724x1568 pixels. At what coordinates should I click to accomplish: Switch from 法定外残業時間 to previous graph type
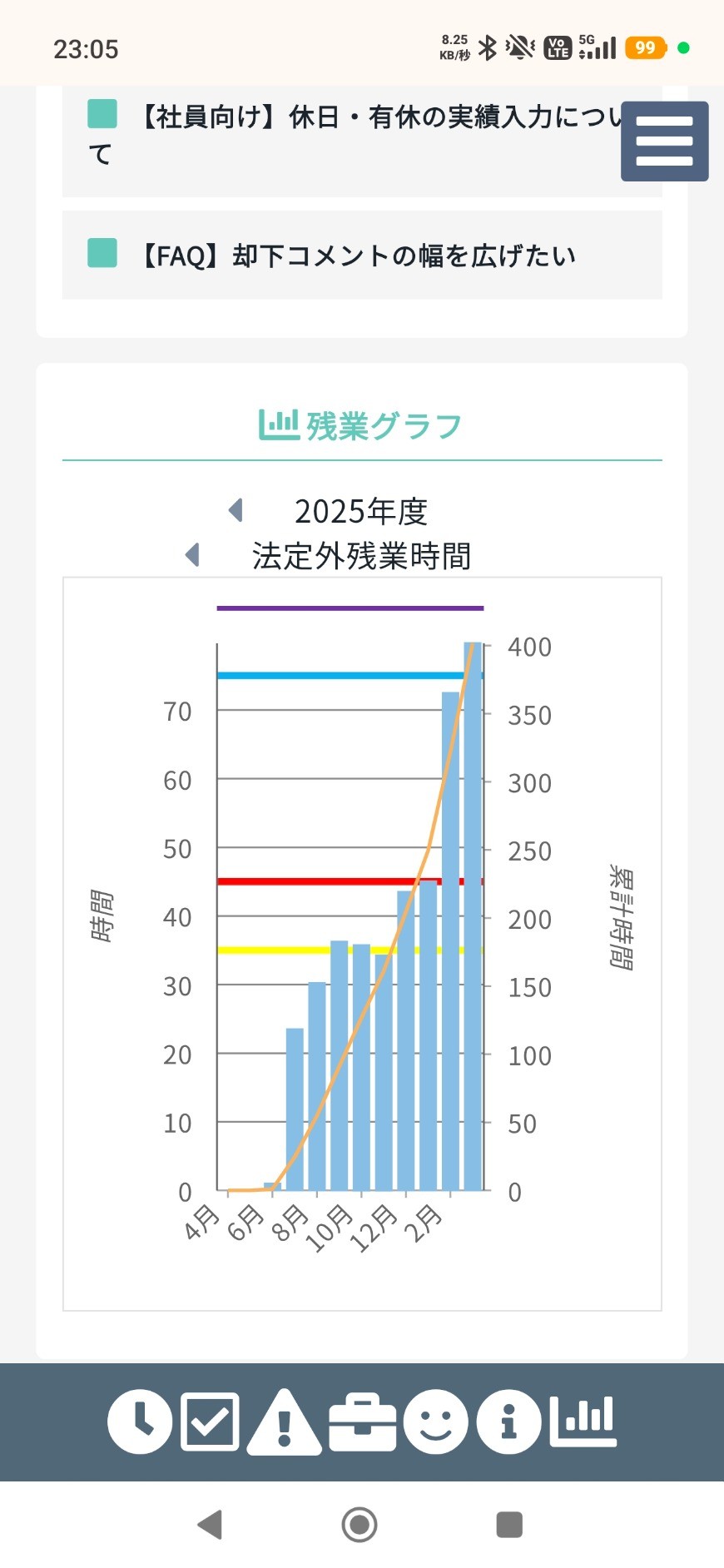coord(193,554)
